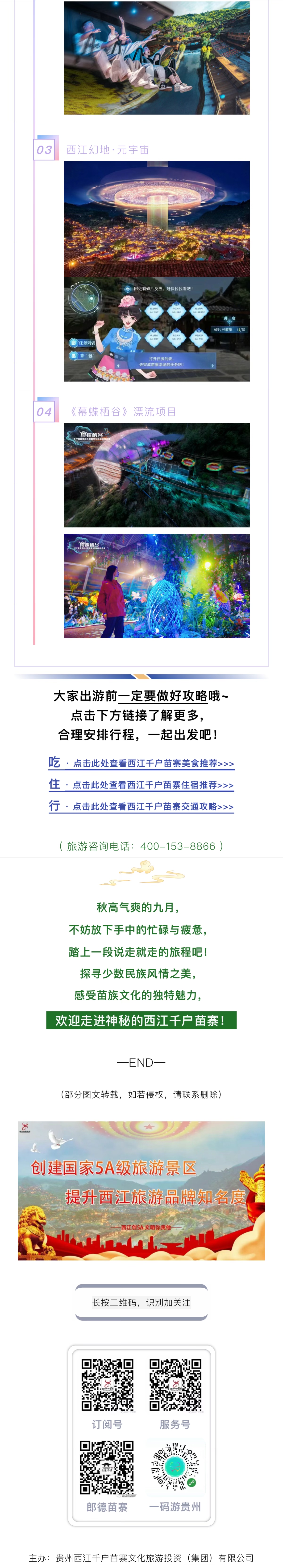The width and height of the screenshot is (283, 1568).
Task: Open the 西江千户苗寨美食推荐 link
Action: click(153, 763)
